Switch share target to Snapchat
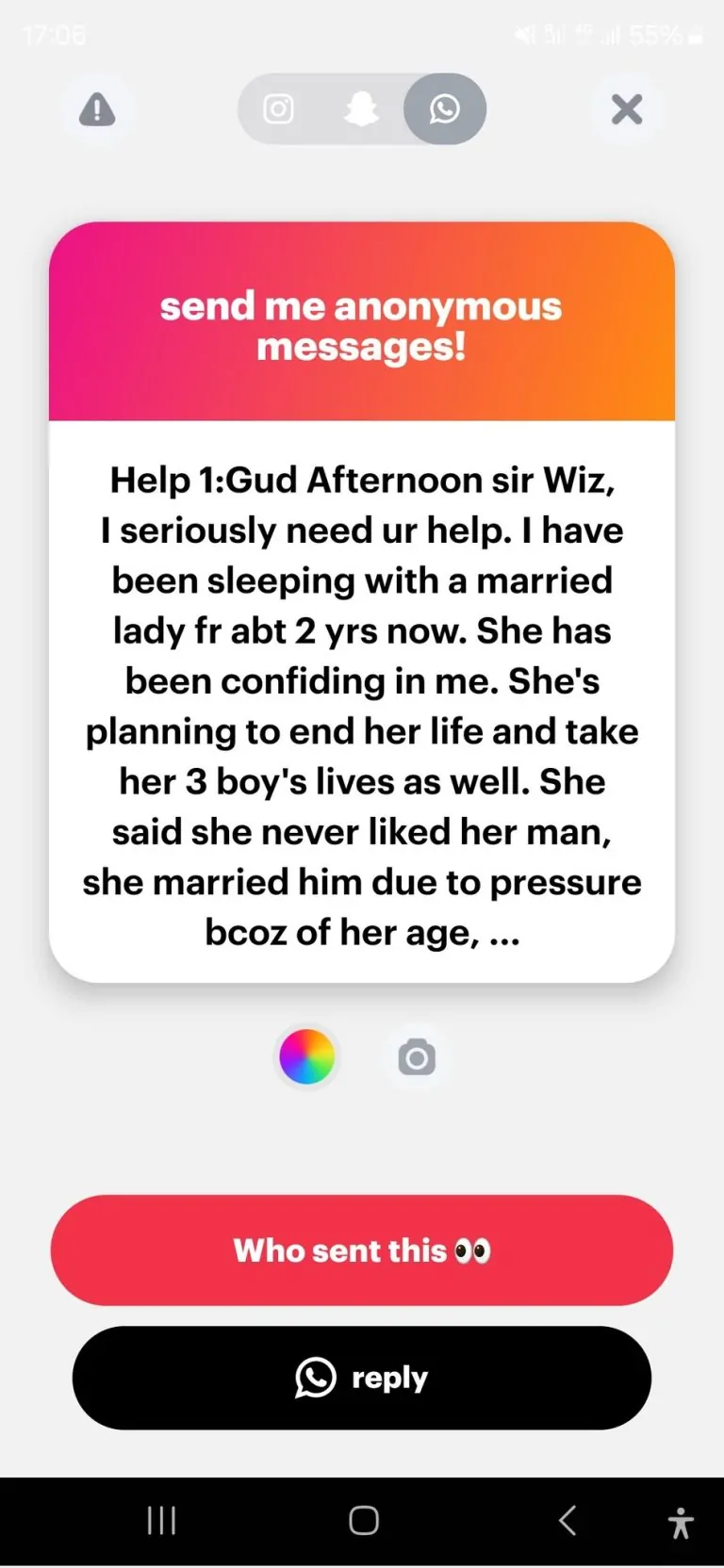Viewport: 724px width, 1568px height. coord(361,109)
